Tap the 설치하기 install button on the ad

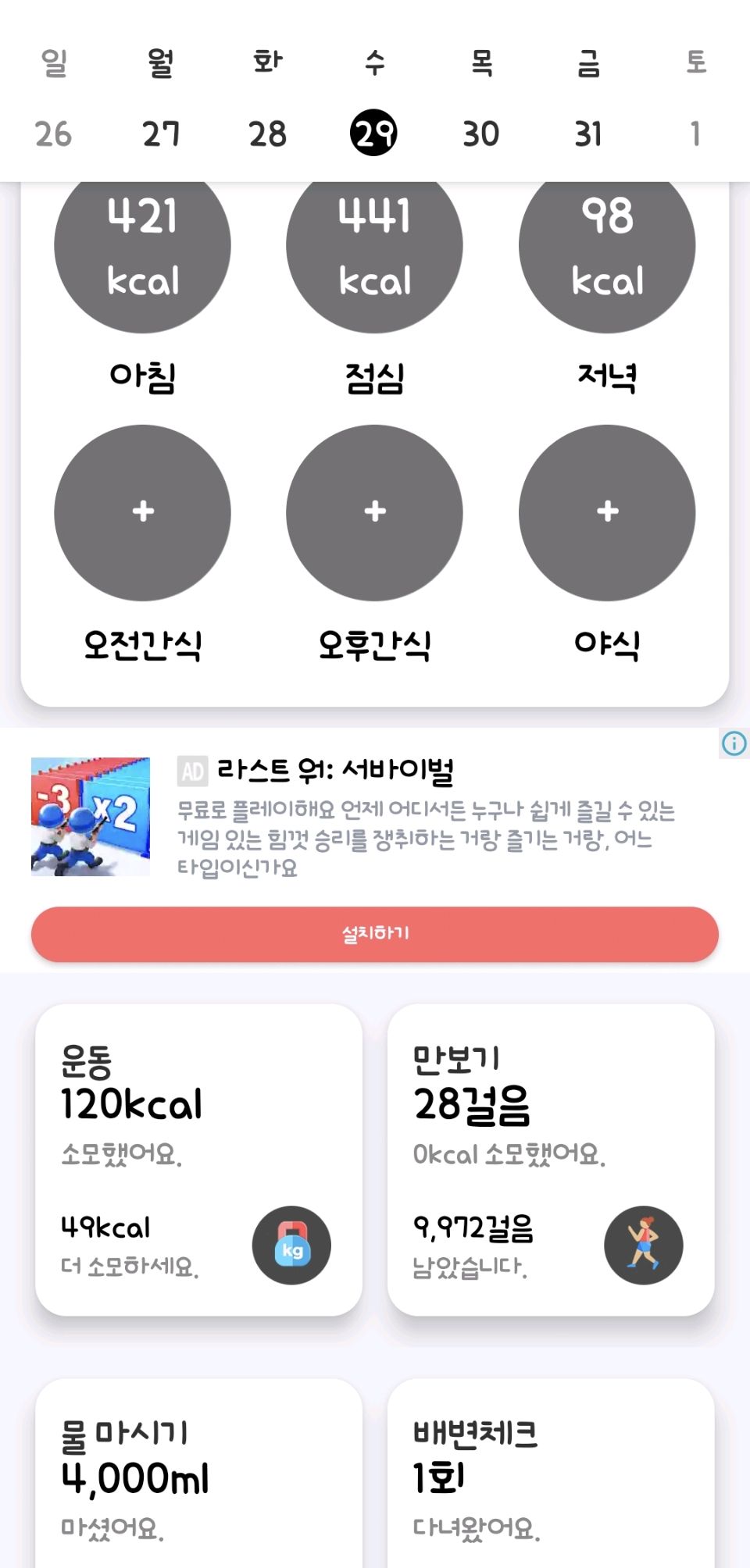tap(374, 934)
